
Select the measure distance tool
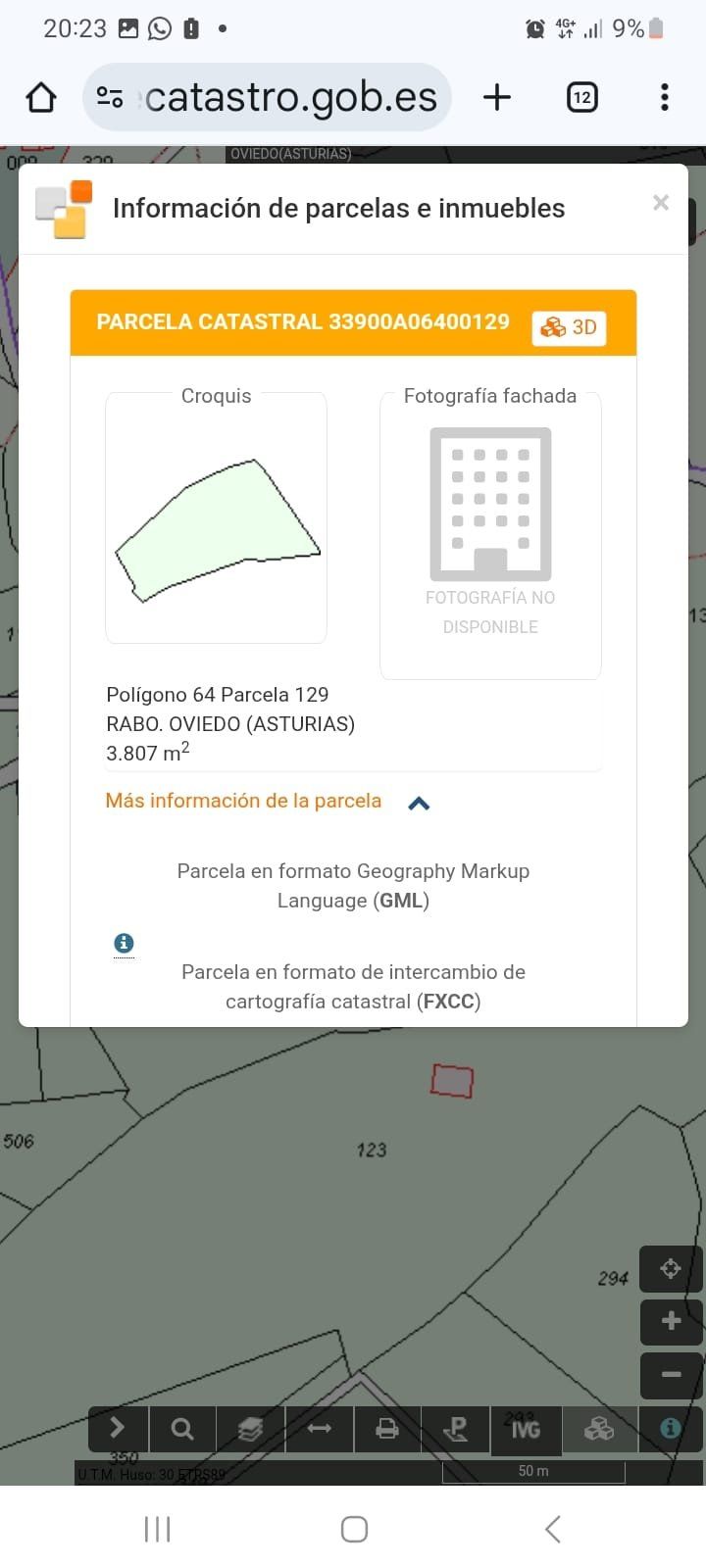[319, 1429]
